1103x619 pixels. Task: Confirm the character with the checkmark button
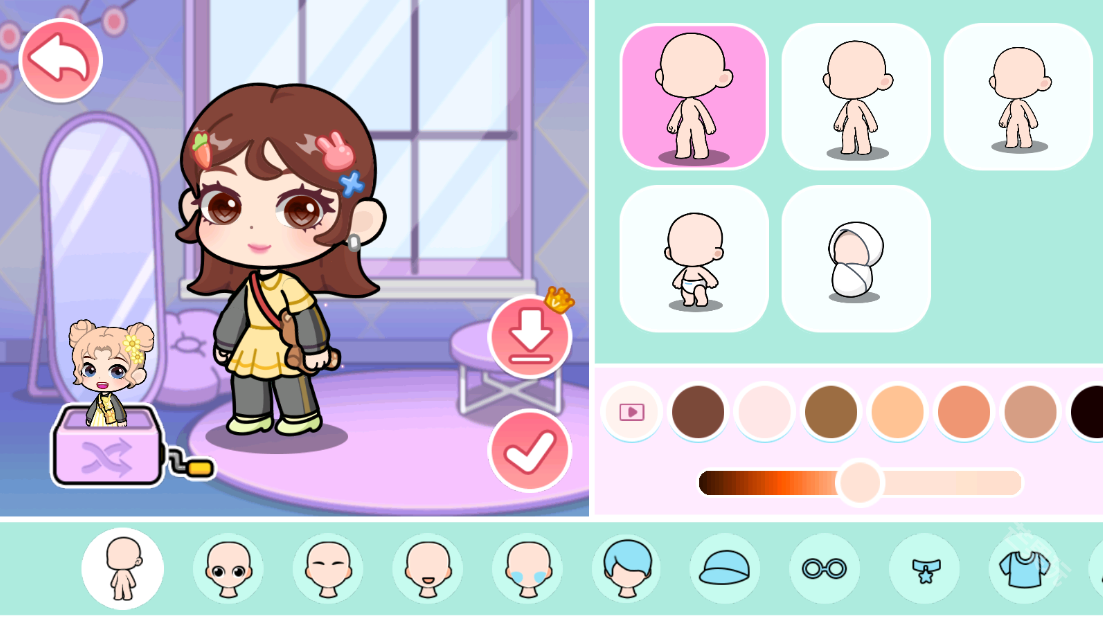pos(529,451)
